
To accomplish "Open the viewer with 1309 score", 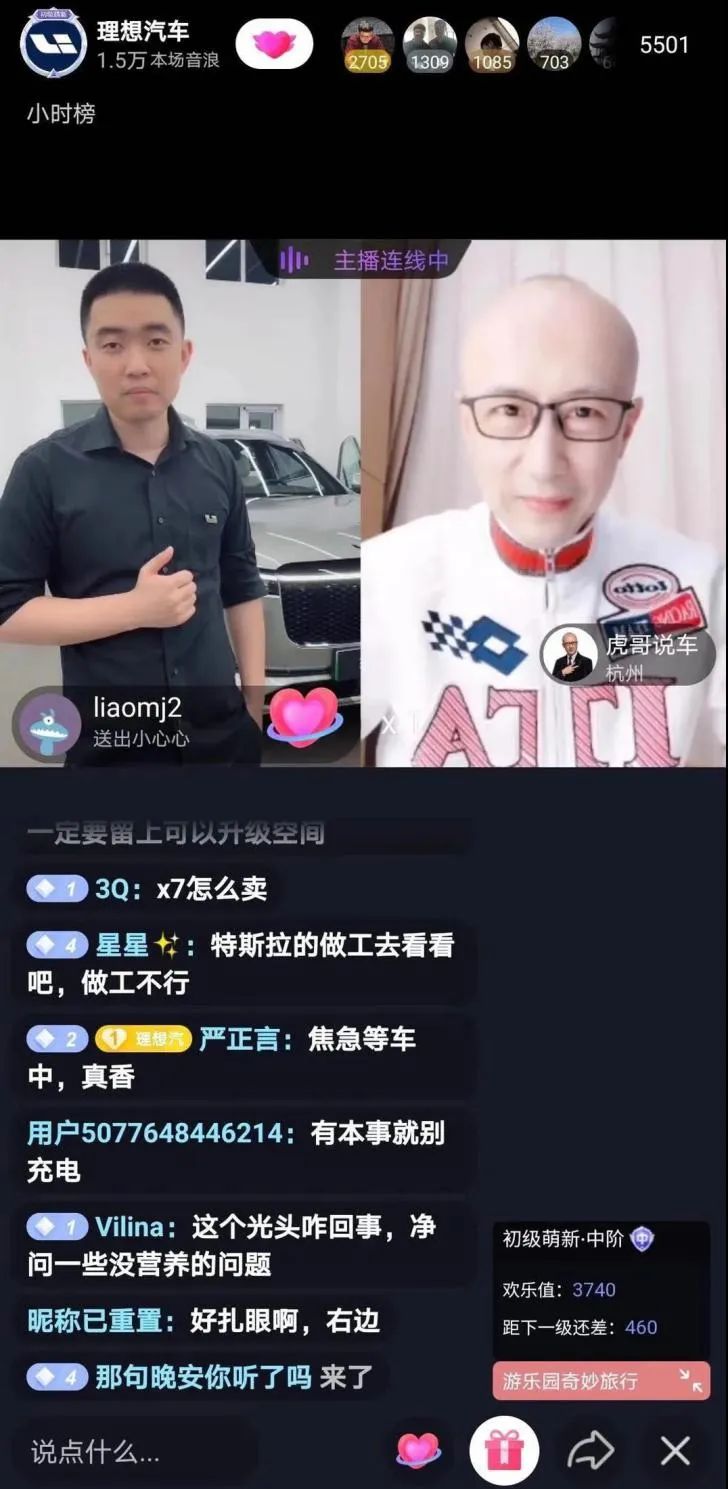I will pos(429,45).
